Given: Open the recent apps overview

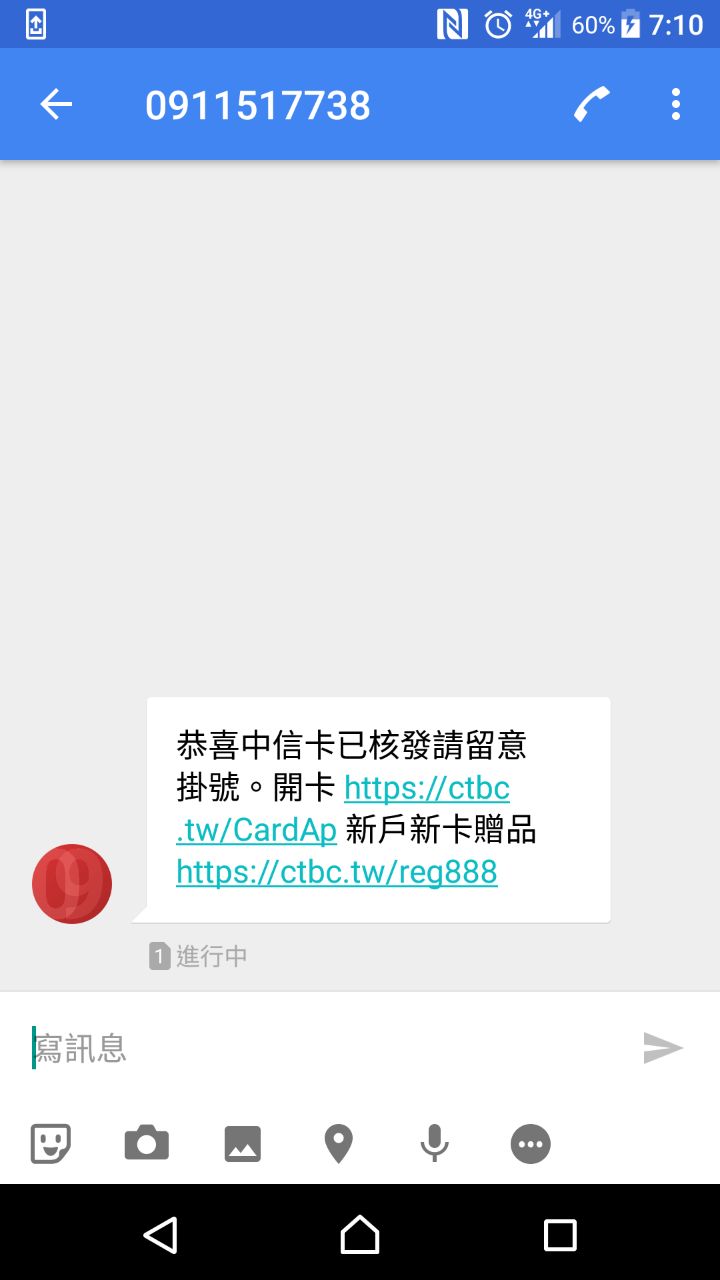Looking at the screenshot, I should coord(560,1235).
